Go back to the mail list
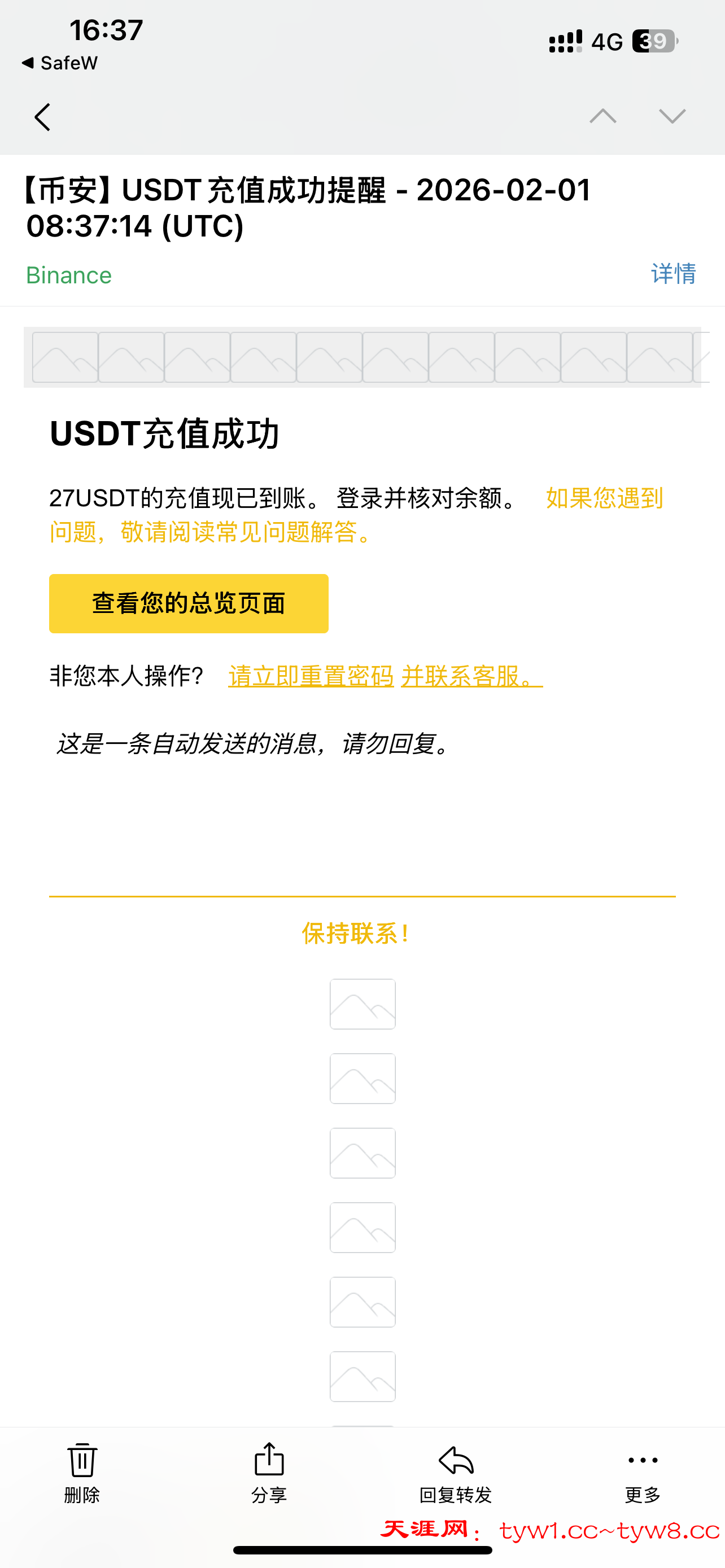 (42, 117)
